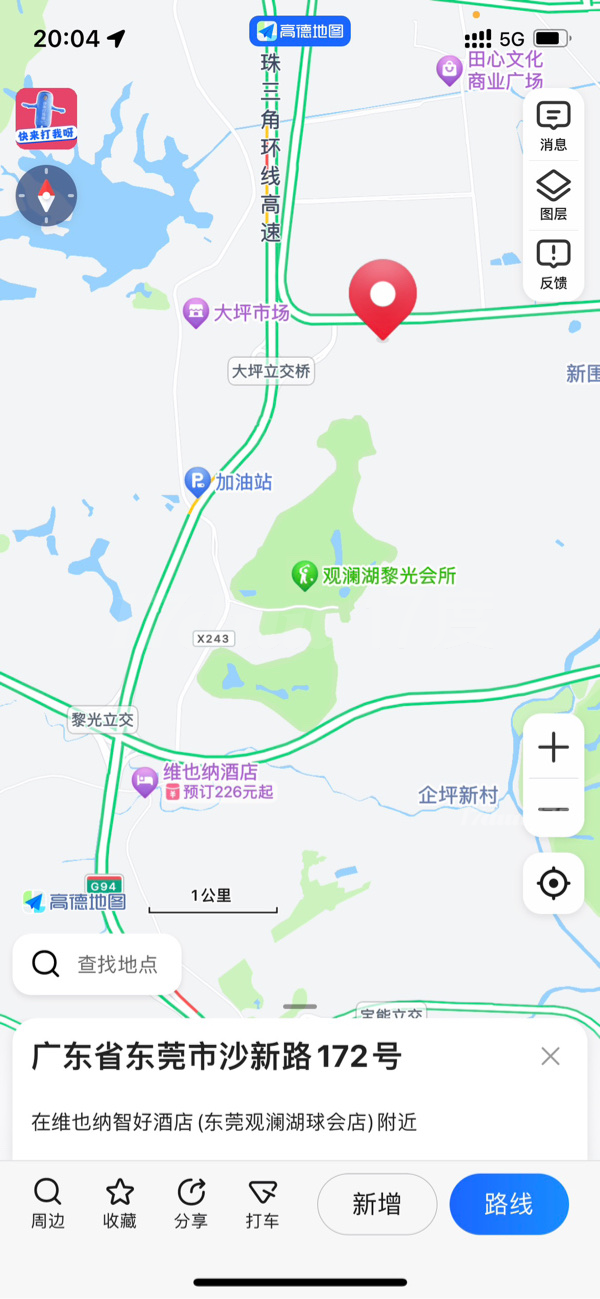Search 周边 nearby places
The image size is (600, 1299).
[47, 1203]
